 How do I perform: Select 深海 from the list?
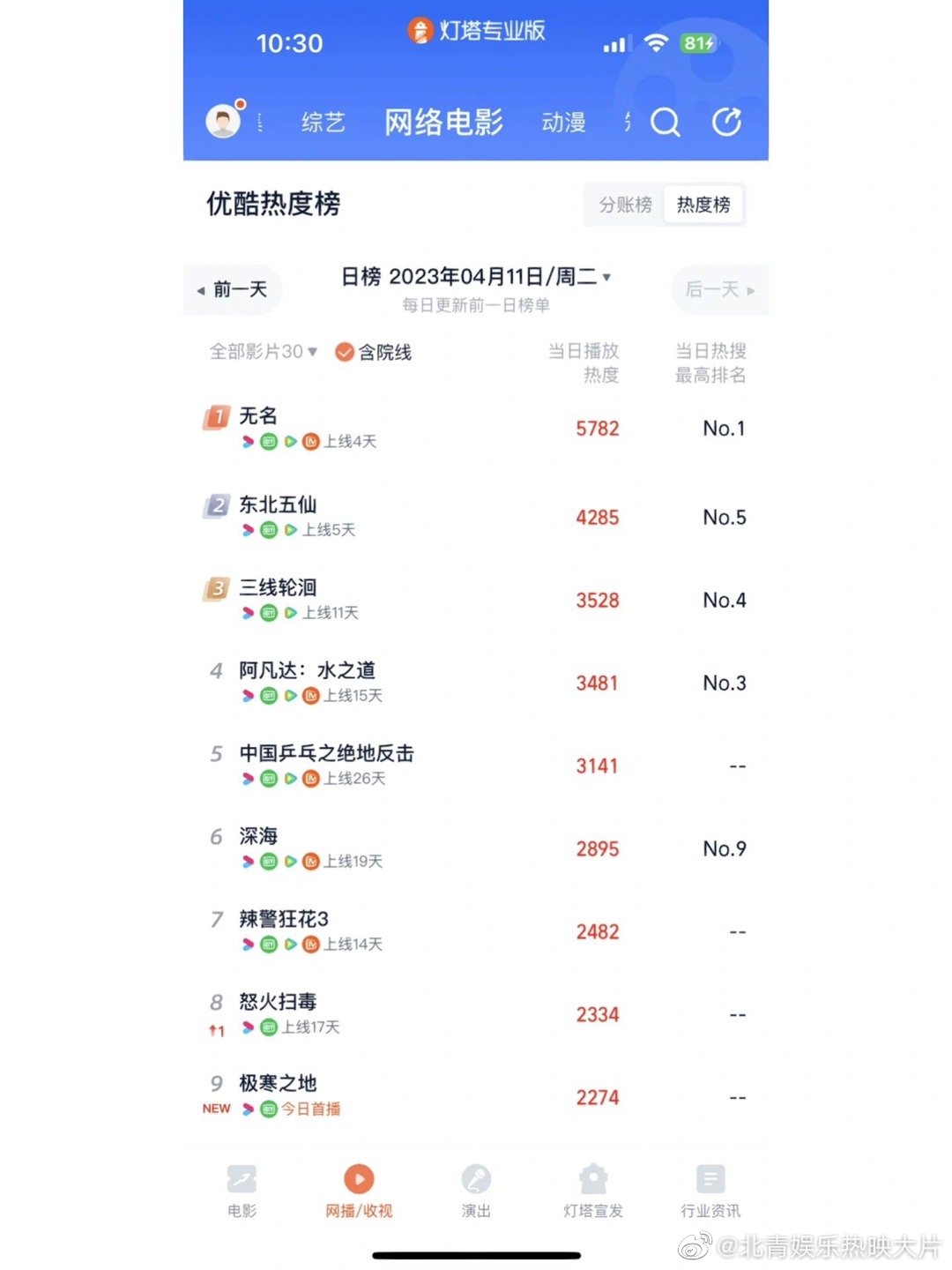[x=258, y=837]
